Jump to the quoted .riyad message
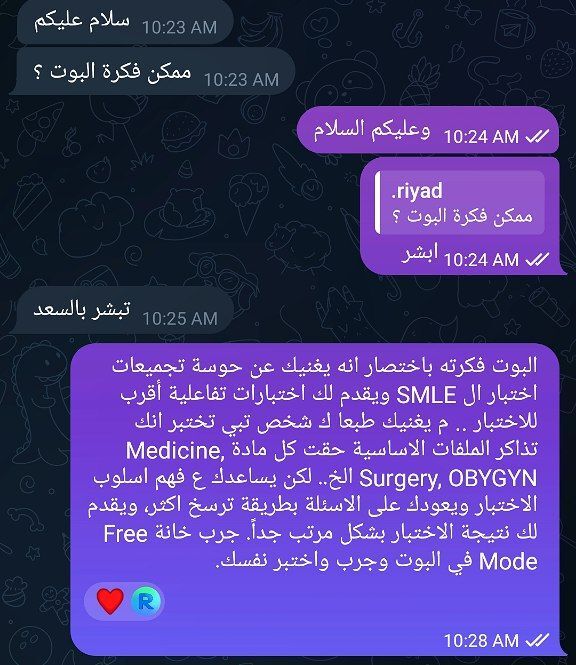The width and height of the screenshot is (576, 665). [460, 203]
